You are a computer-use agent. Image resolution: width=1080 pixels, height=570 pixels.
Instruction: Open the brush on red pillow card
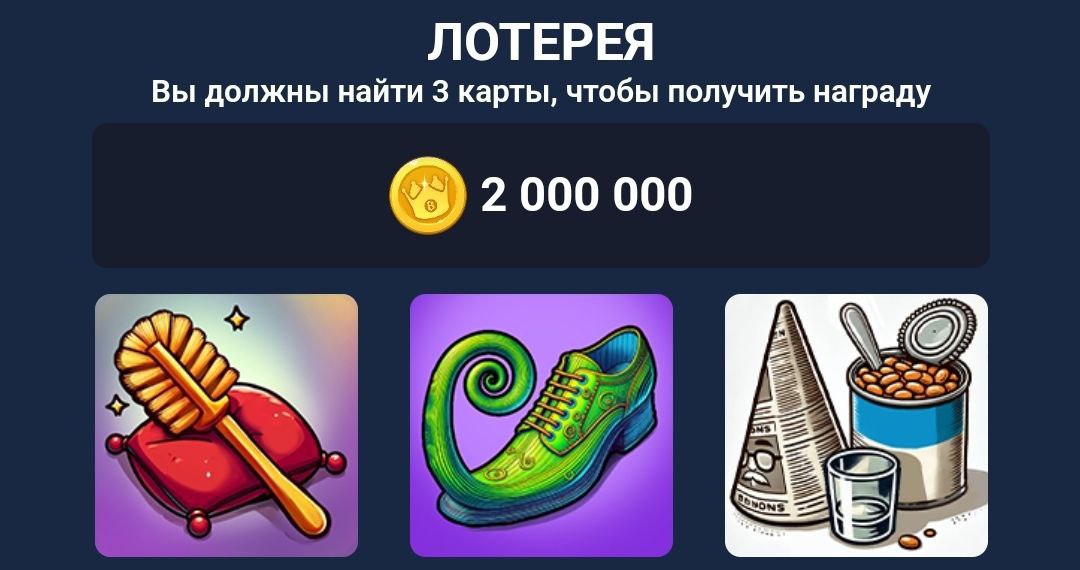[226, 425]
